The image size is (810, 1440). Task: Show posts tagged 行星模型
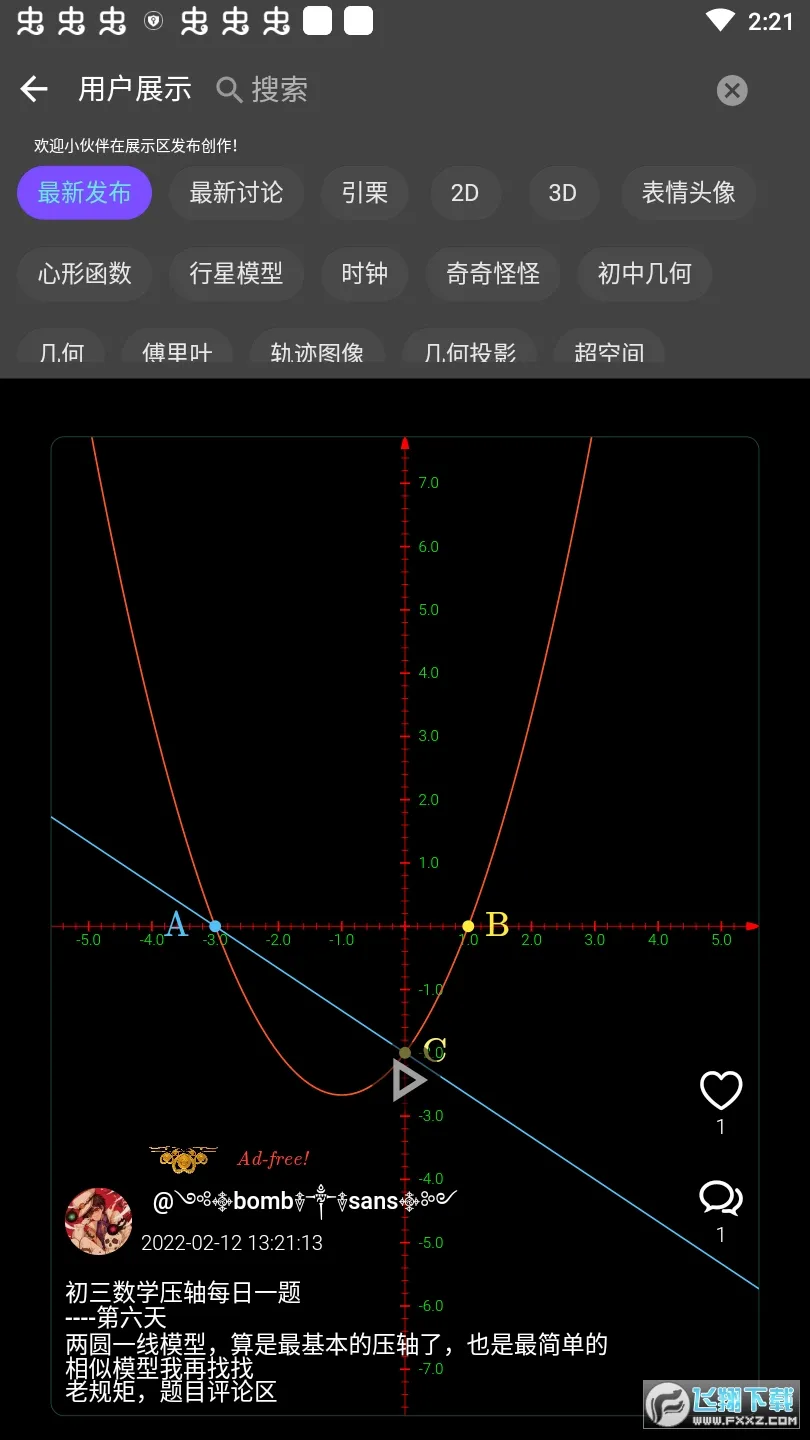[236, 274]
